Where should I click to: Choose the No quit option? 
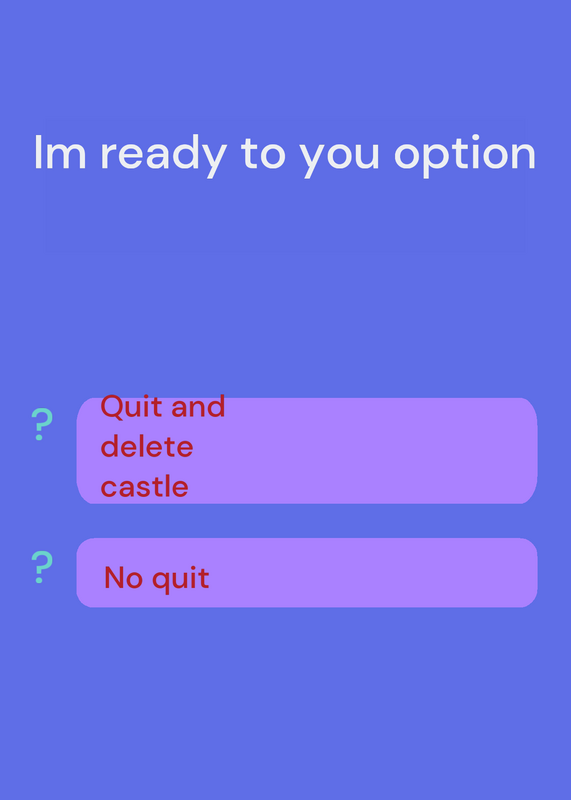[307, 572]
